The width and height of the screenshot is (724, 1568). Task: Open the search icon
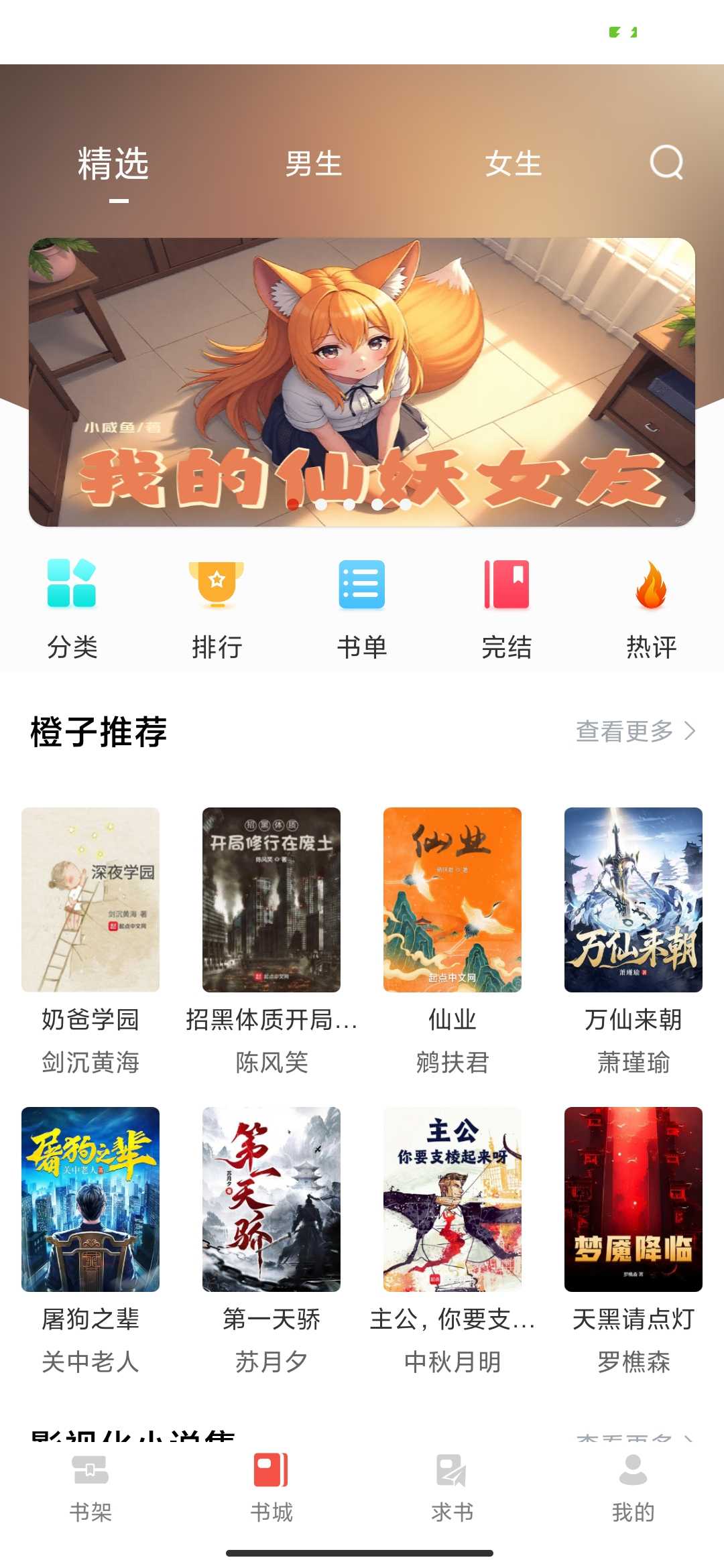click(x=666, y=163)
